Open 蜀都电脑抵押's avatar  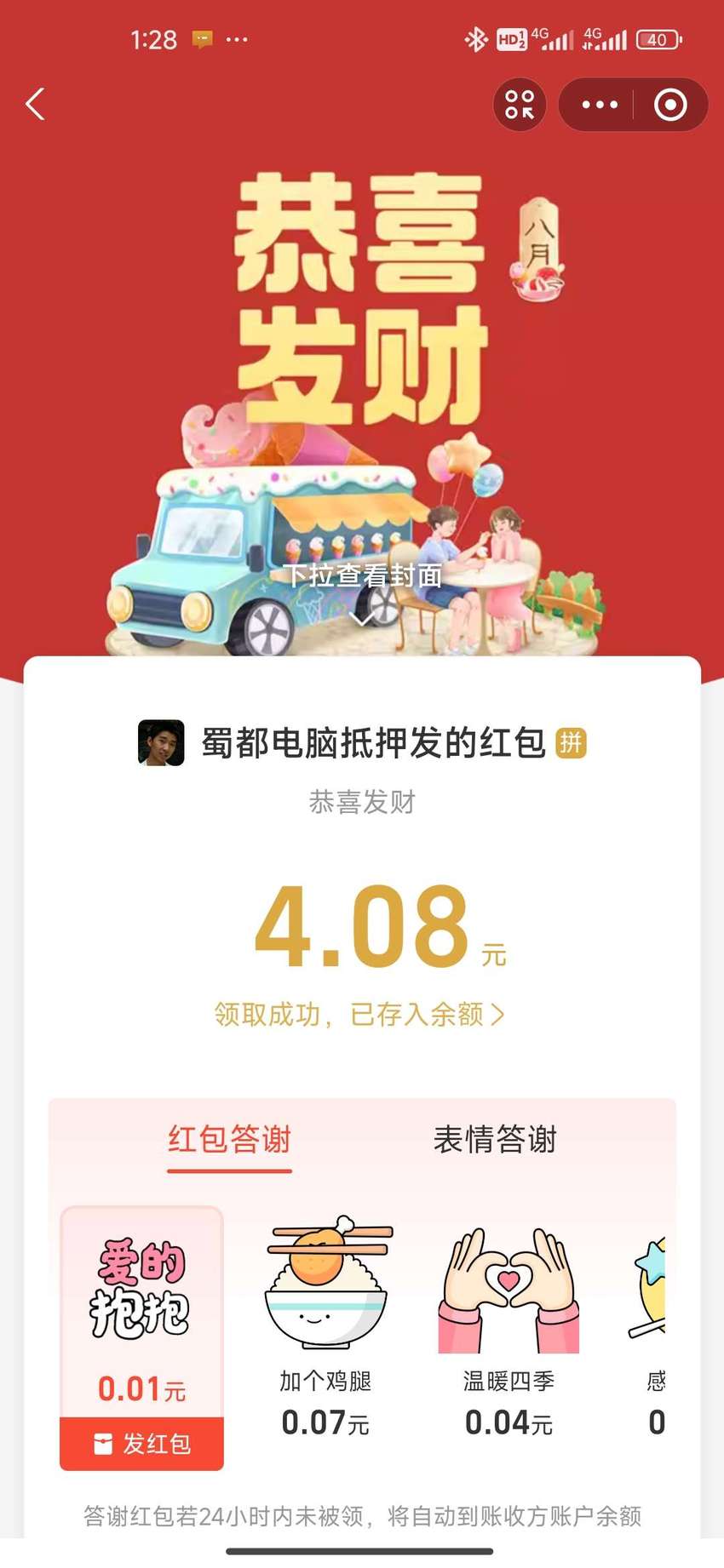161,743
